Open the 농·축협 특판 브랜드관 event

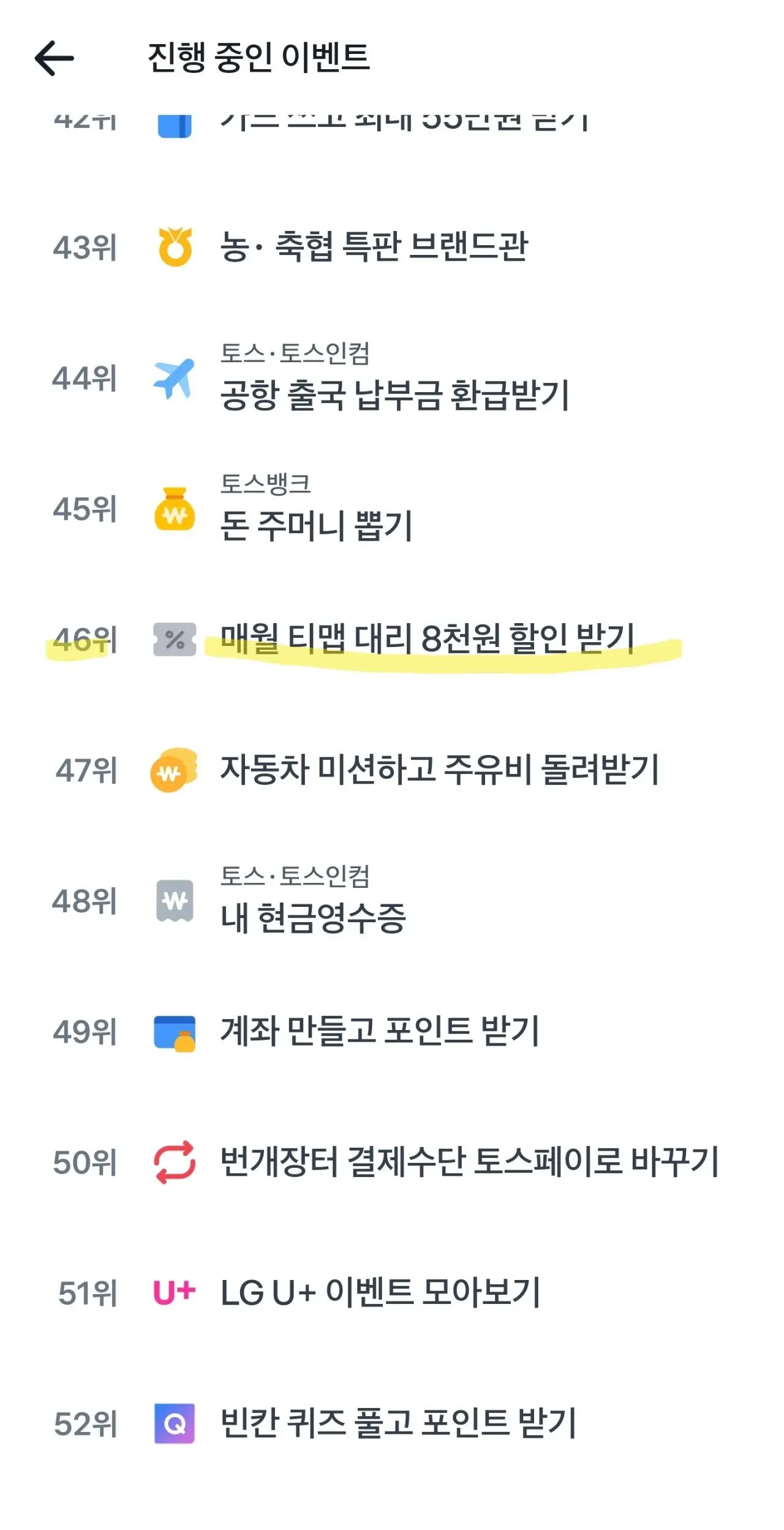click(374, 247)
